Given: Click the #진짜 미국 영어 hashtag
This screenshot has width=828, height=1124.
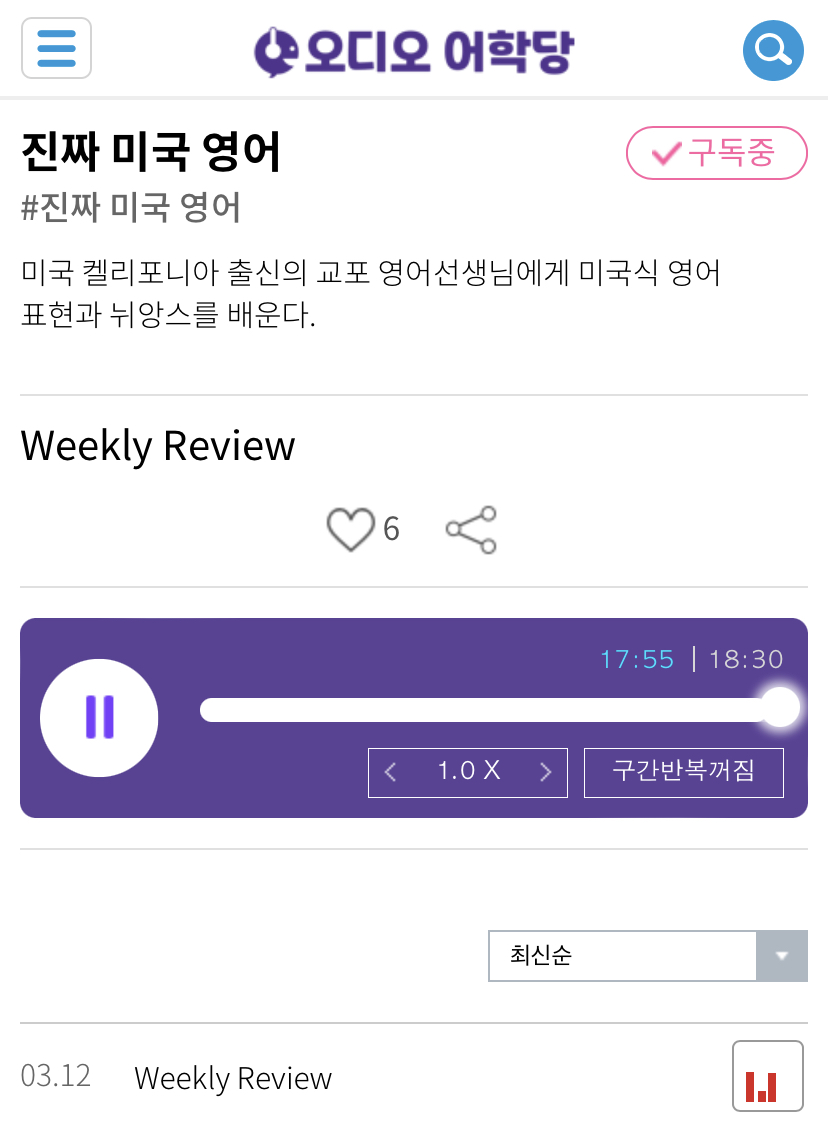Looking at the screenshot, I should pyautogui.click(x=130, y=207).
